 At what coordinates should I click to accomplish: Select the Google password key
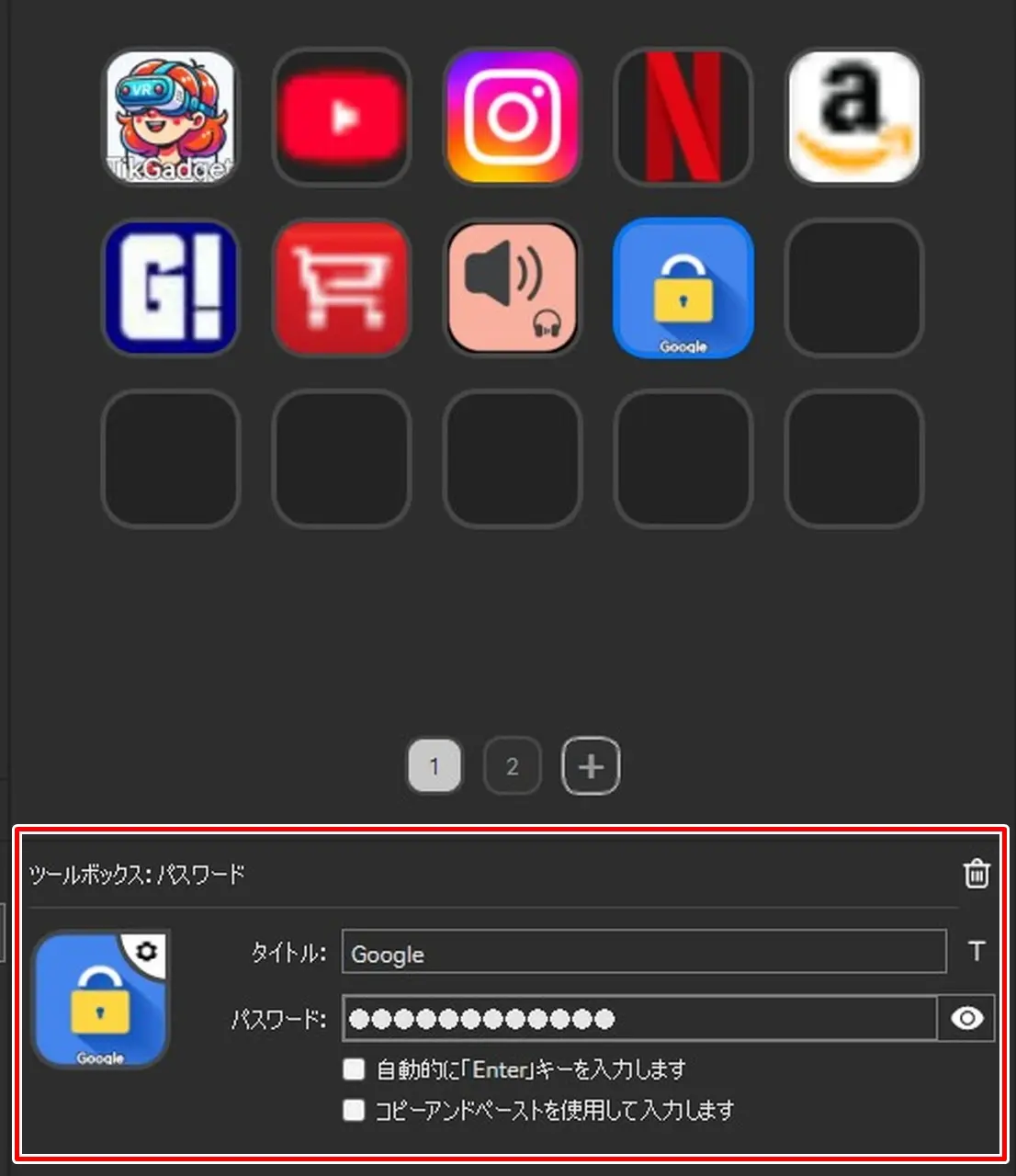pyautogui.click(x=683, y=288)
